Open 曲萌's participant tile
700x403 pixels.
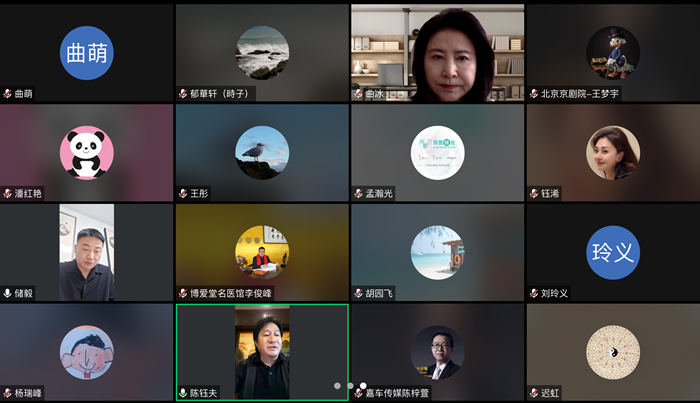(x=87, y=52)
